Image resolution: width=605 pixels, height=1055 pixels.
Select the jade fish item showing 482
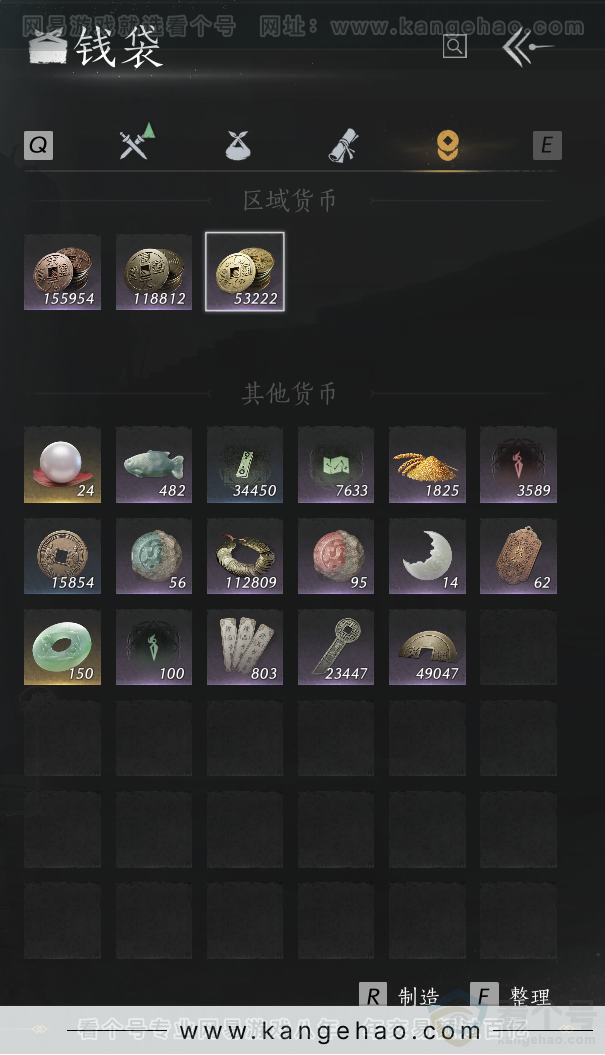coord(154,465)
